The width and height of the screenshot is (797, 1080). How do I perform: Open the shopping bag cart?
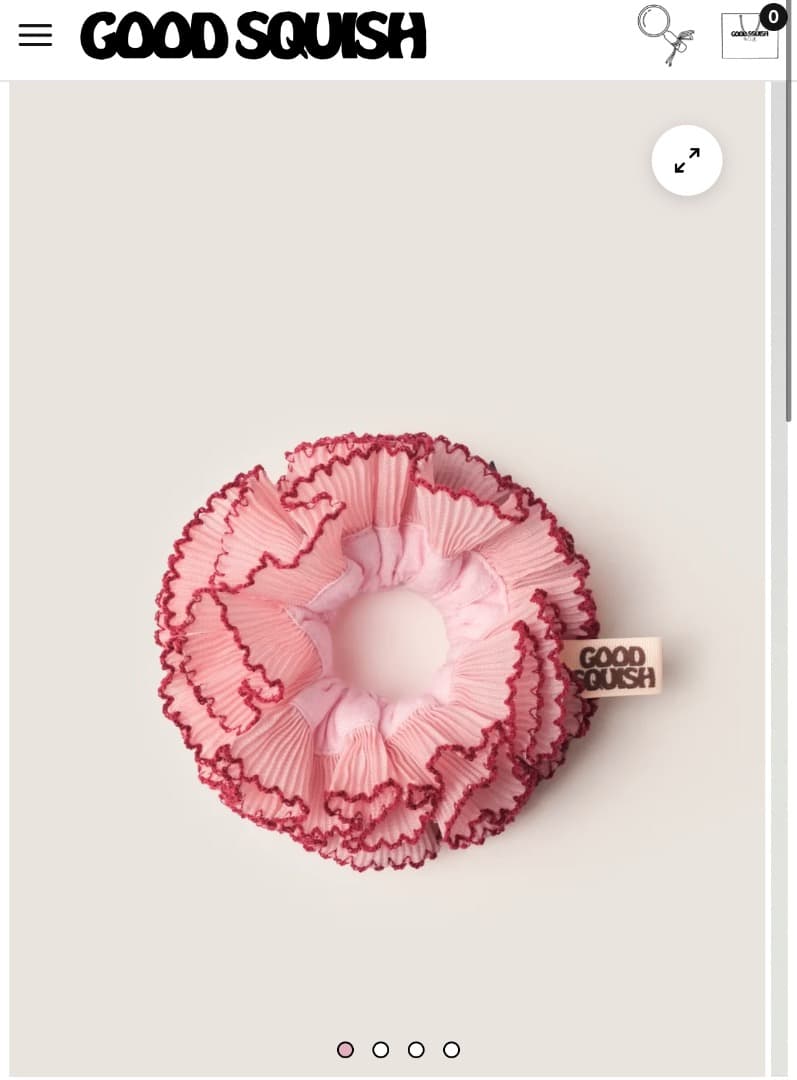click(x=750, y=36)
